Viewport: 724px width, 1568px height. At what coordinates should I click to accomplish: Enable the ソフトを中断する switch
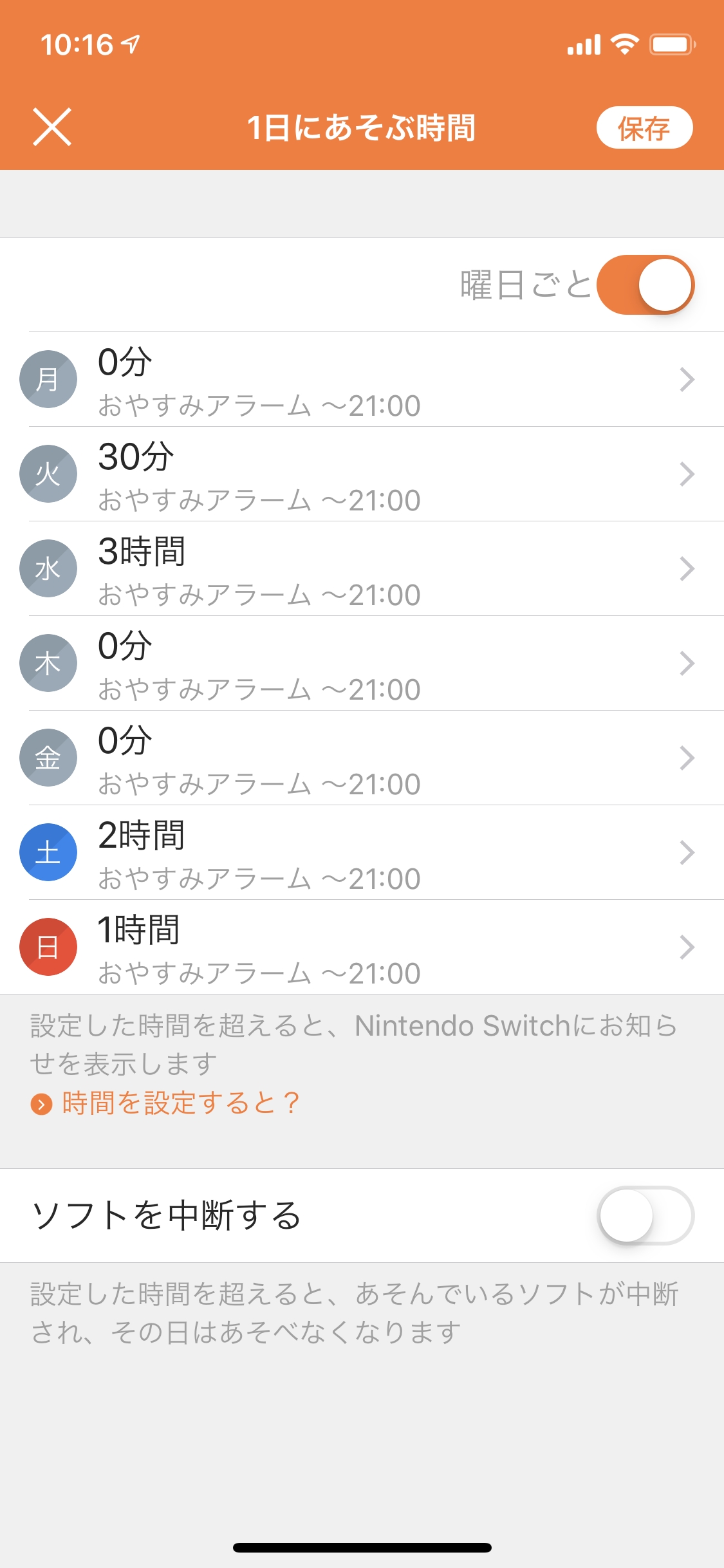click(x=645, y=1215)
